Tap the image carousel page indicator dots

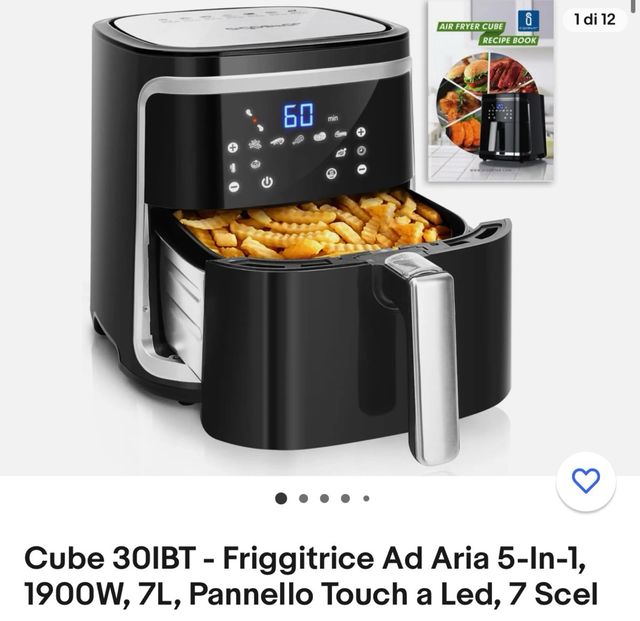(x=322, y=498)
